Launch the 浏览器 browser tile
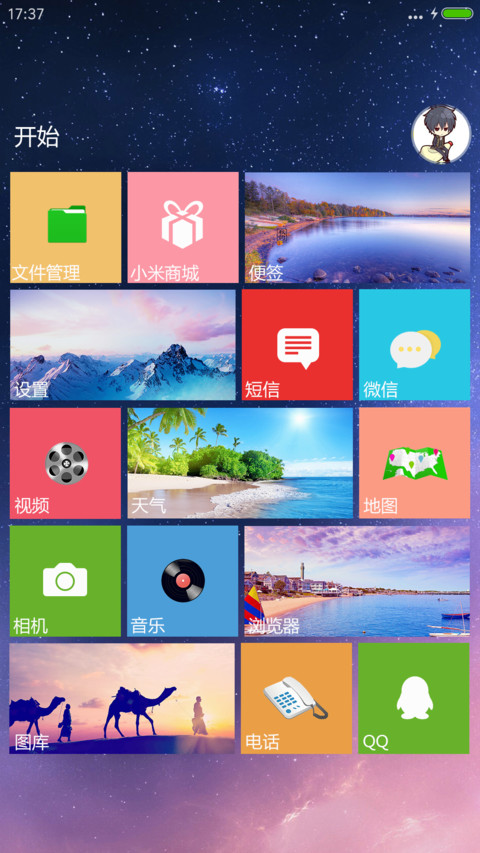 coord(358,581)
